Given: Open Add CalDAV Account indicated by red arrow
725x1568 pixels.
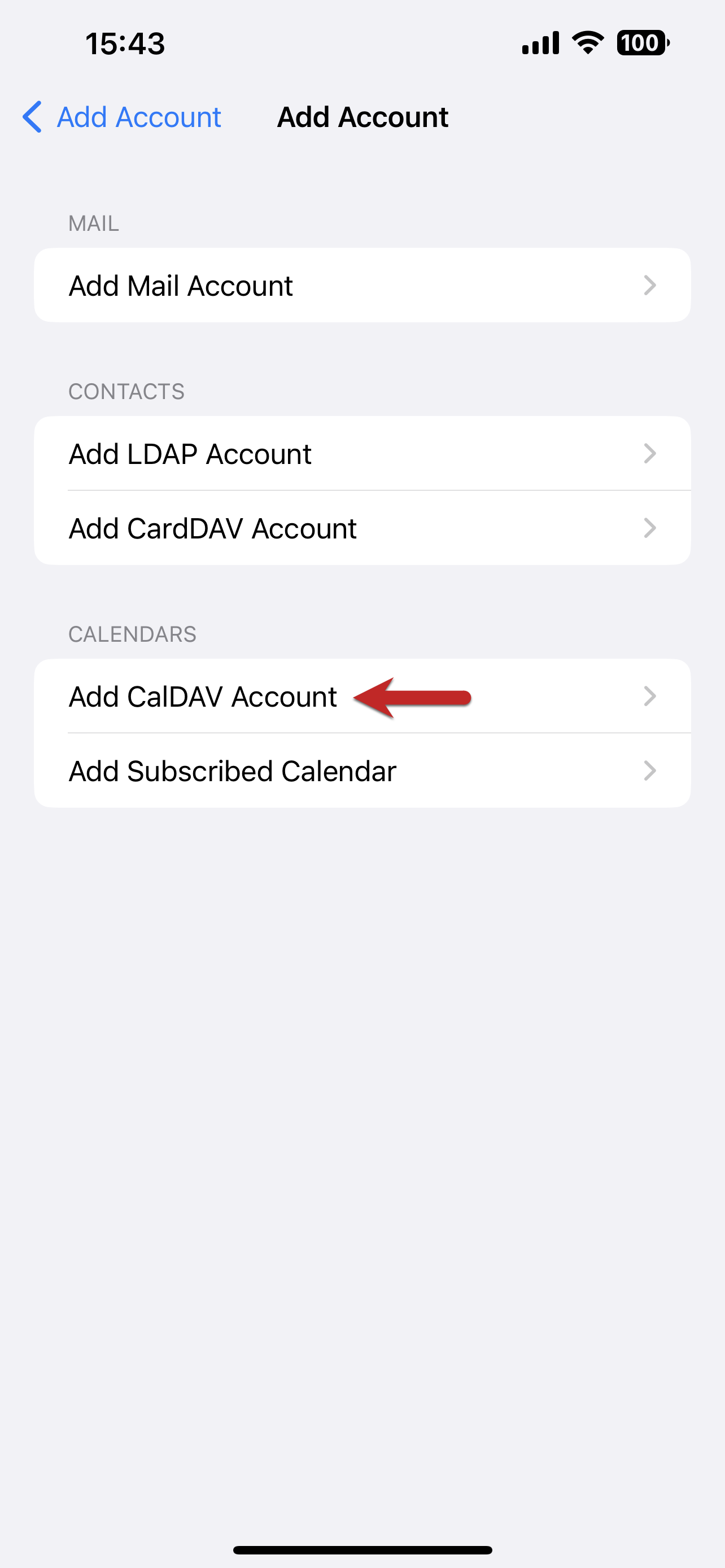Looking at the screenshot, I should point(203,697).
